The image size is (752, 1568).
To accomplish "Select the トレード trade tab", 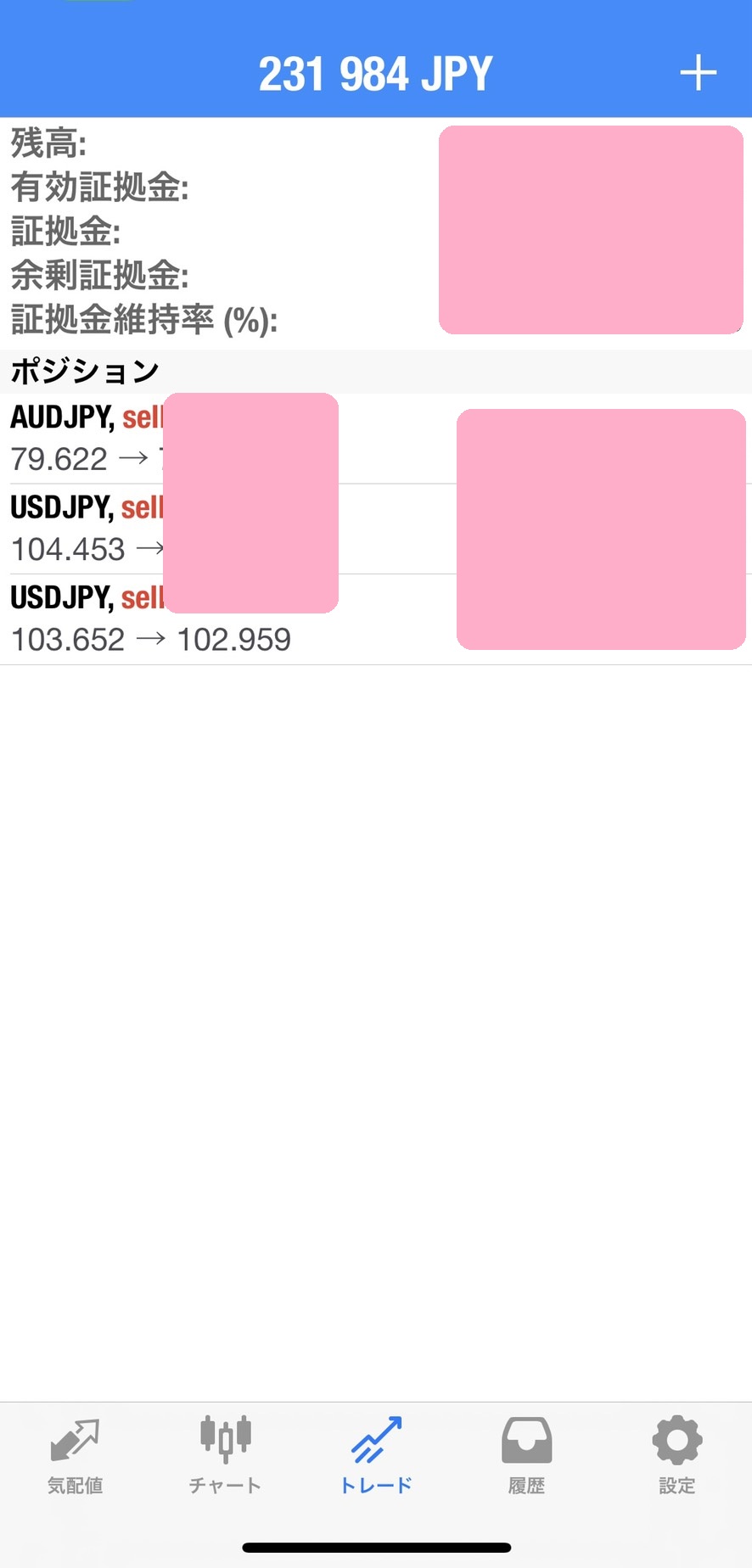I will pos(376,1454).
